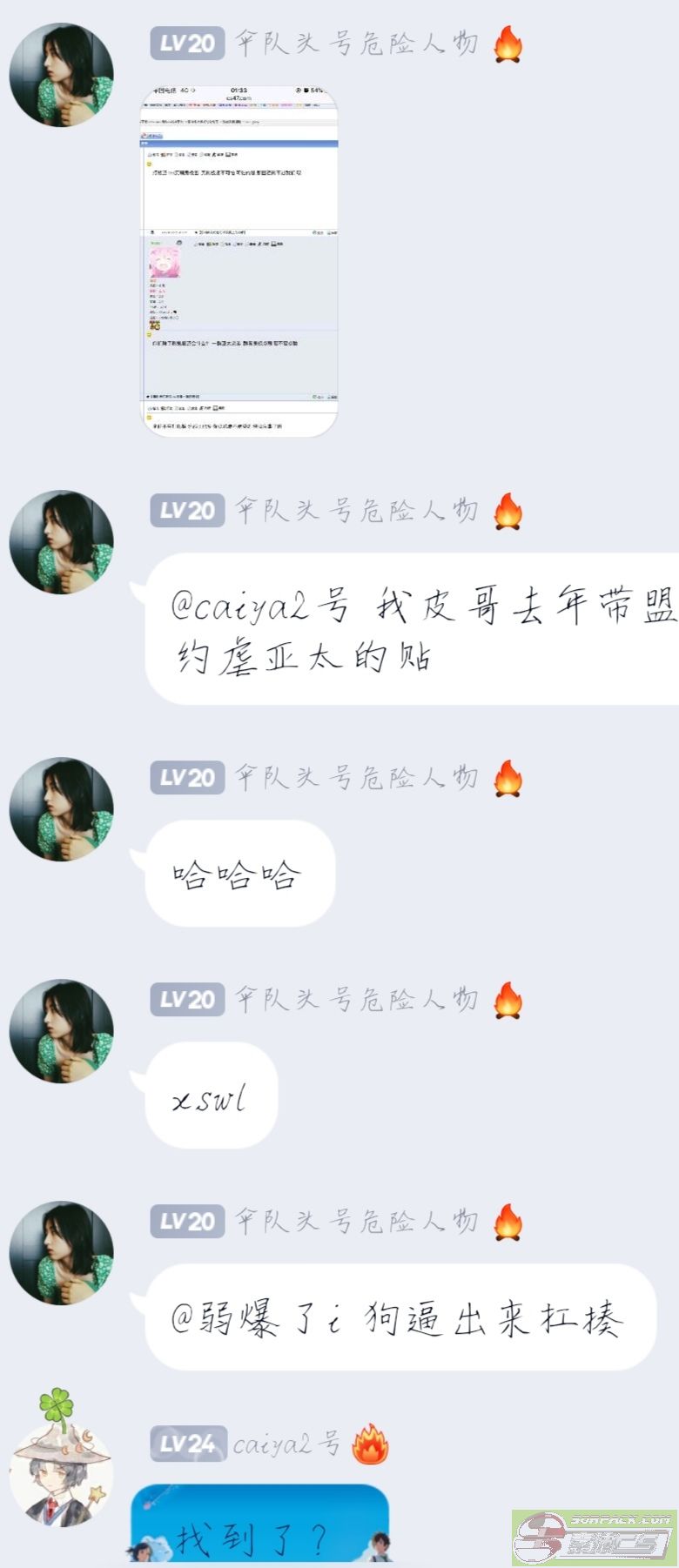Image resolution: width=679 pixels, height=1568 pixels.
Task: Tap the avatar beside the 哈哈哈 message
Action: 61,809
